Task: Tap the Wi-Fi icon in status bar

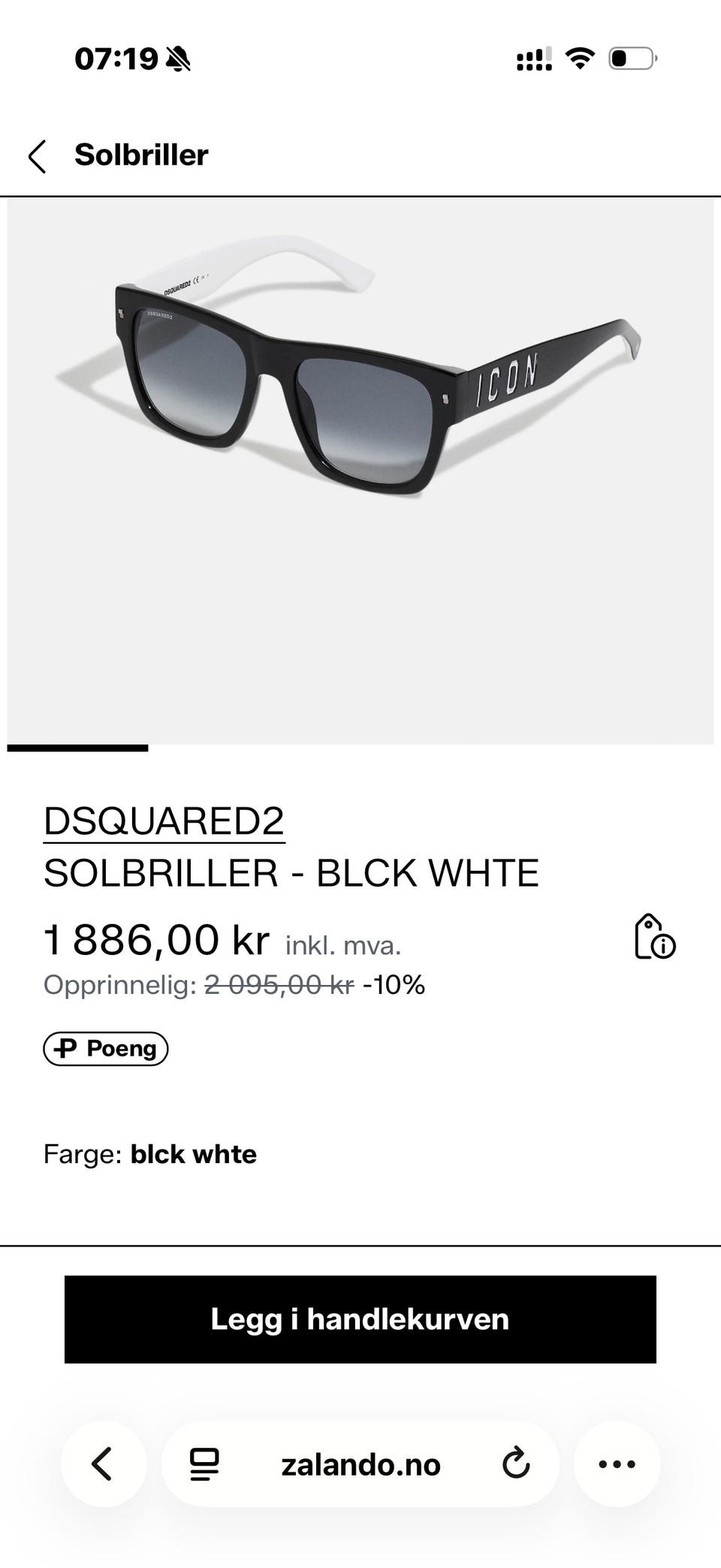Action: pos(578,56)
